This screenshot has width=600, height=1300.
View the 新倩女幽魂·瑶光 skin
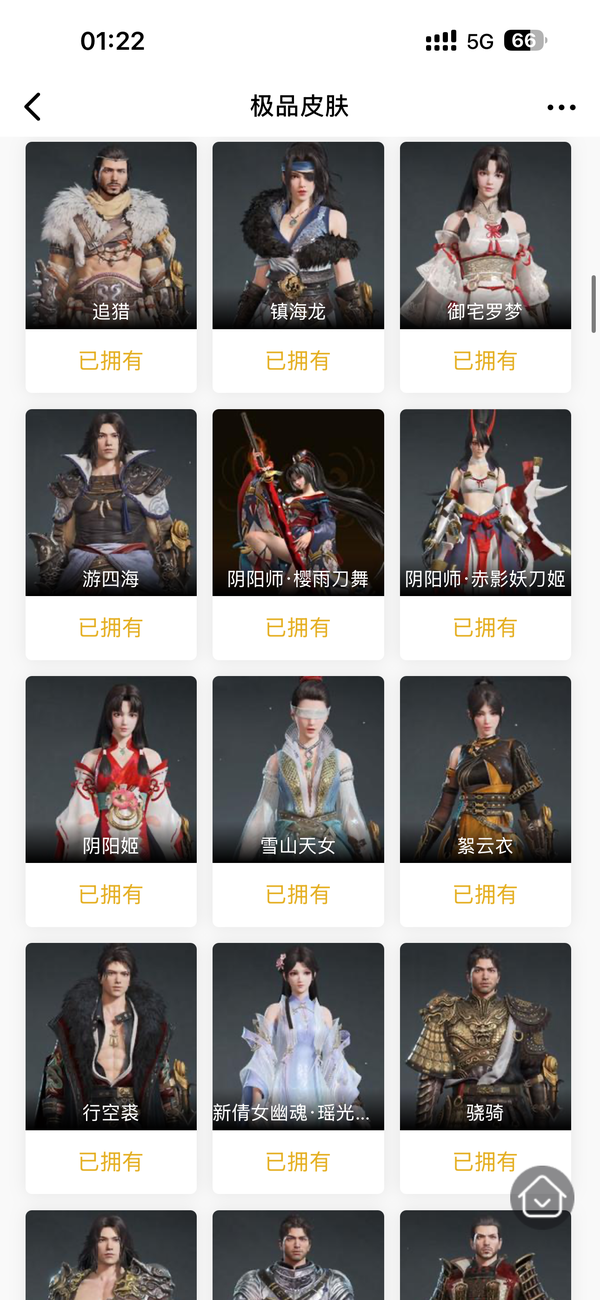298,1037
